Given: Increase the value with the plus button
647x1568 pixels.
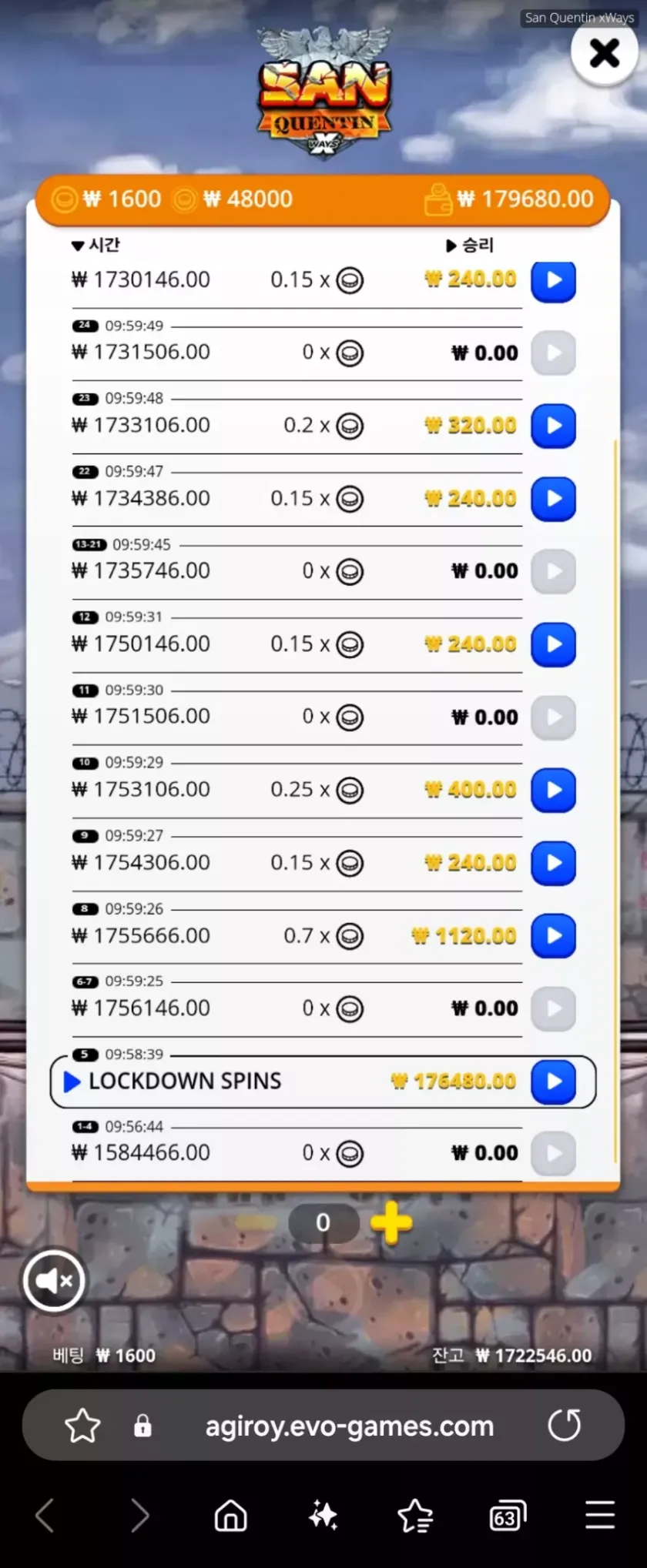Looking at the screenshot, I should pyautogui.click(x=391, y=1222).
